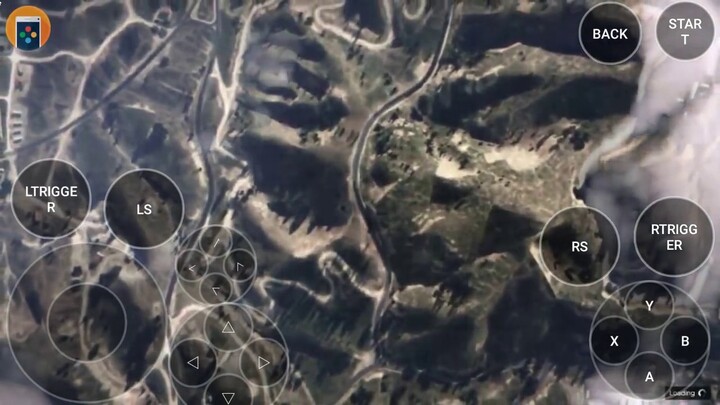
Task: Tap the RTRIGGER button
Action: pos(674,236)
